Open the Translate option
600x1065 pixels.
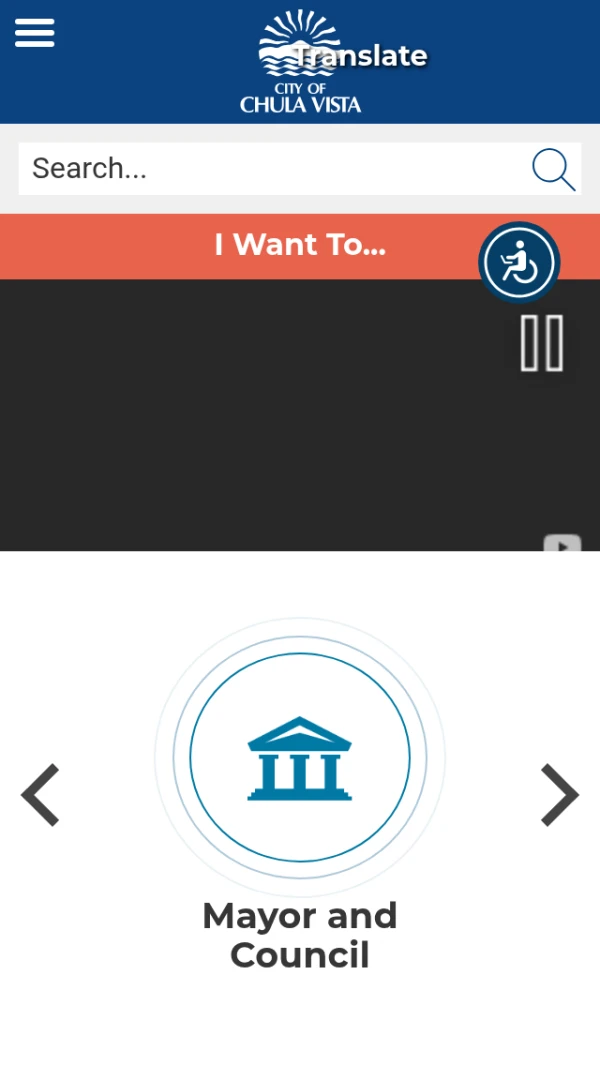coord(361,56)
